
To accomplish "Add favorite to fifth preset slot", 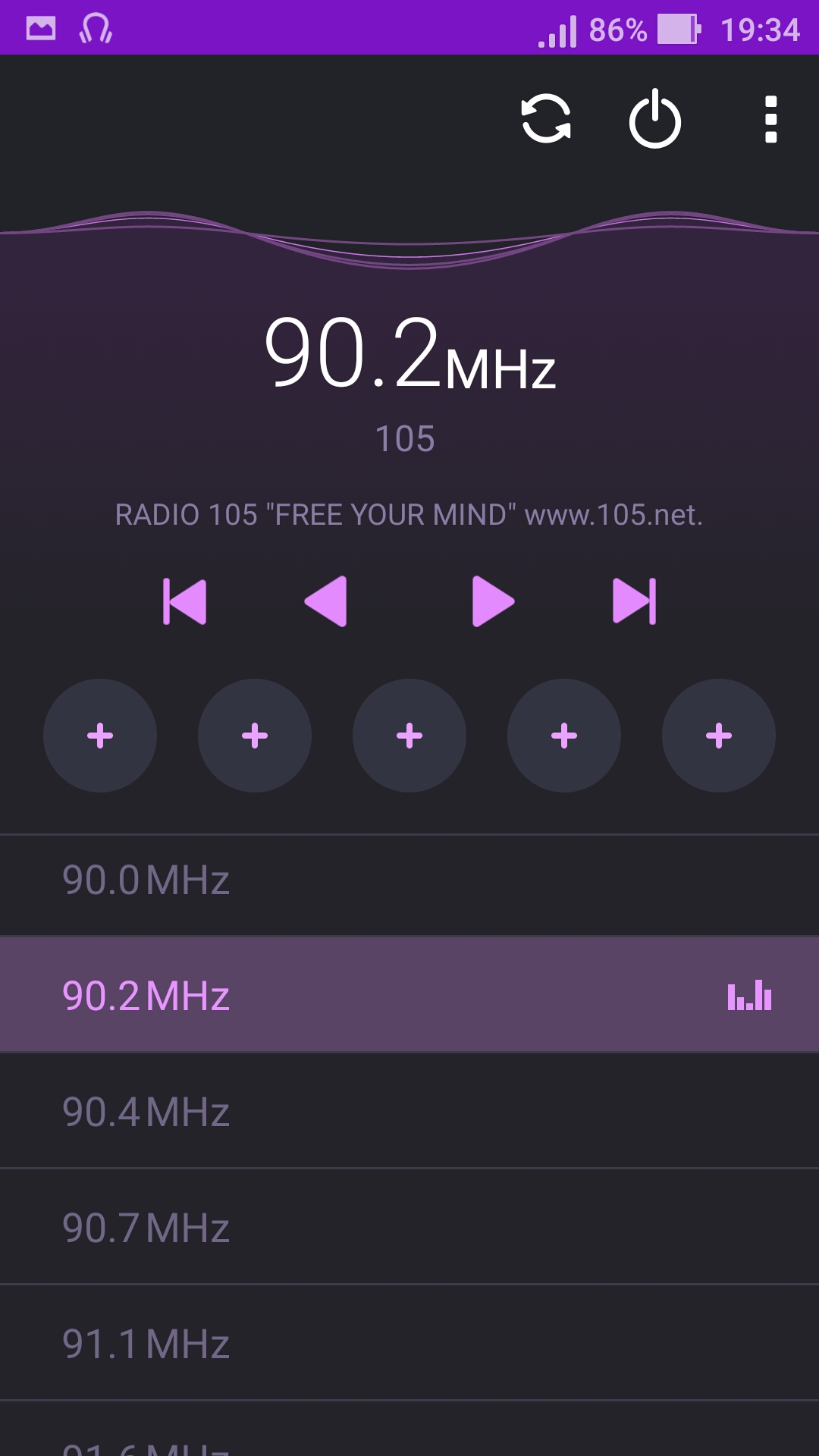I will click(x=719, y=736).
